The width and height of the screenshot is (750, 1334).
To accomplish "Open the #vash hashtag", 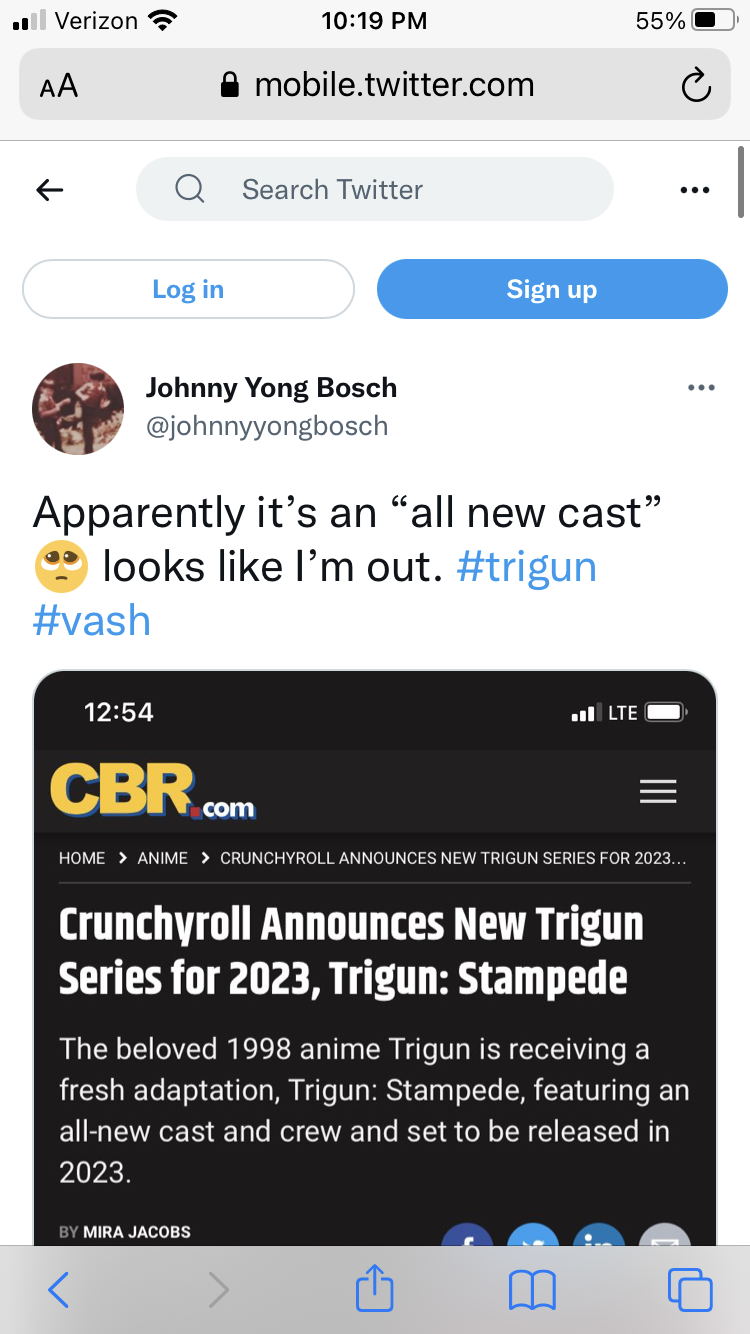I will (92, 620).
